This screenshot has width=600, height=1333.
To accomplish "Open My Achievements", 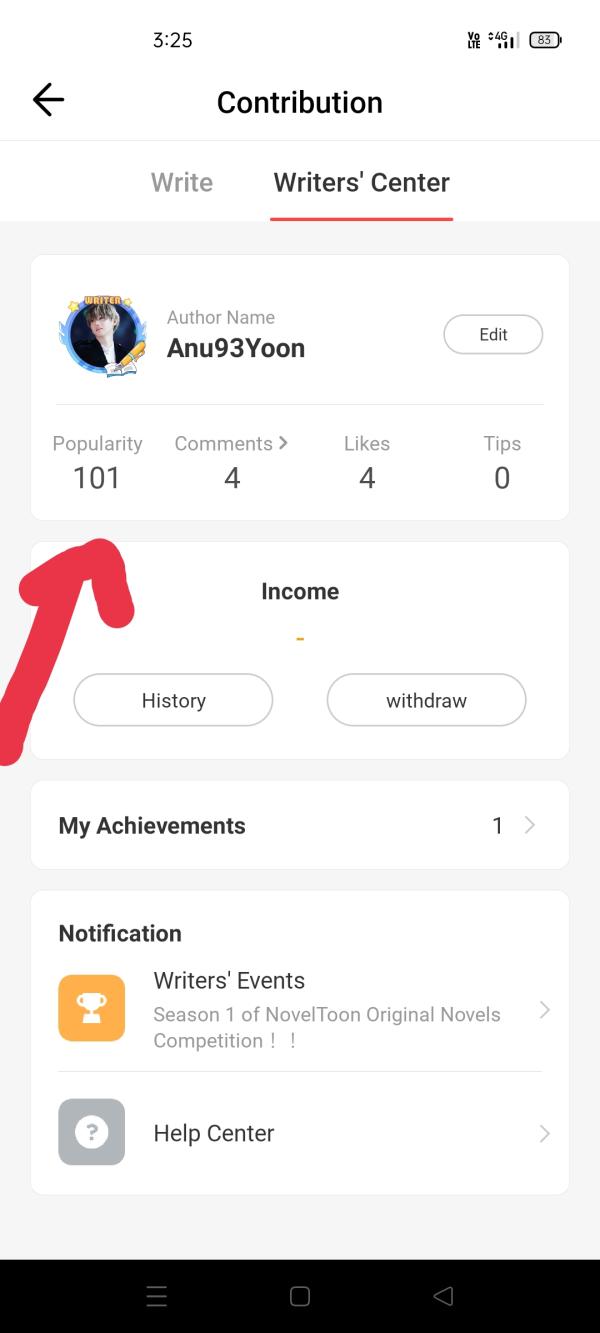I will (300, 825).
